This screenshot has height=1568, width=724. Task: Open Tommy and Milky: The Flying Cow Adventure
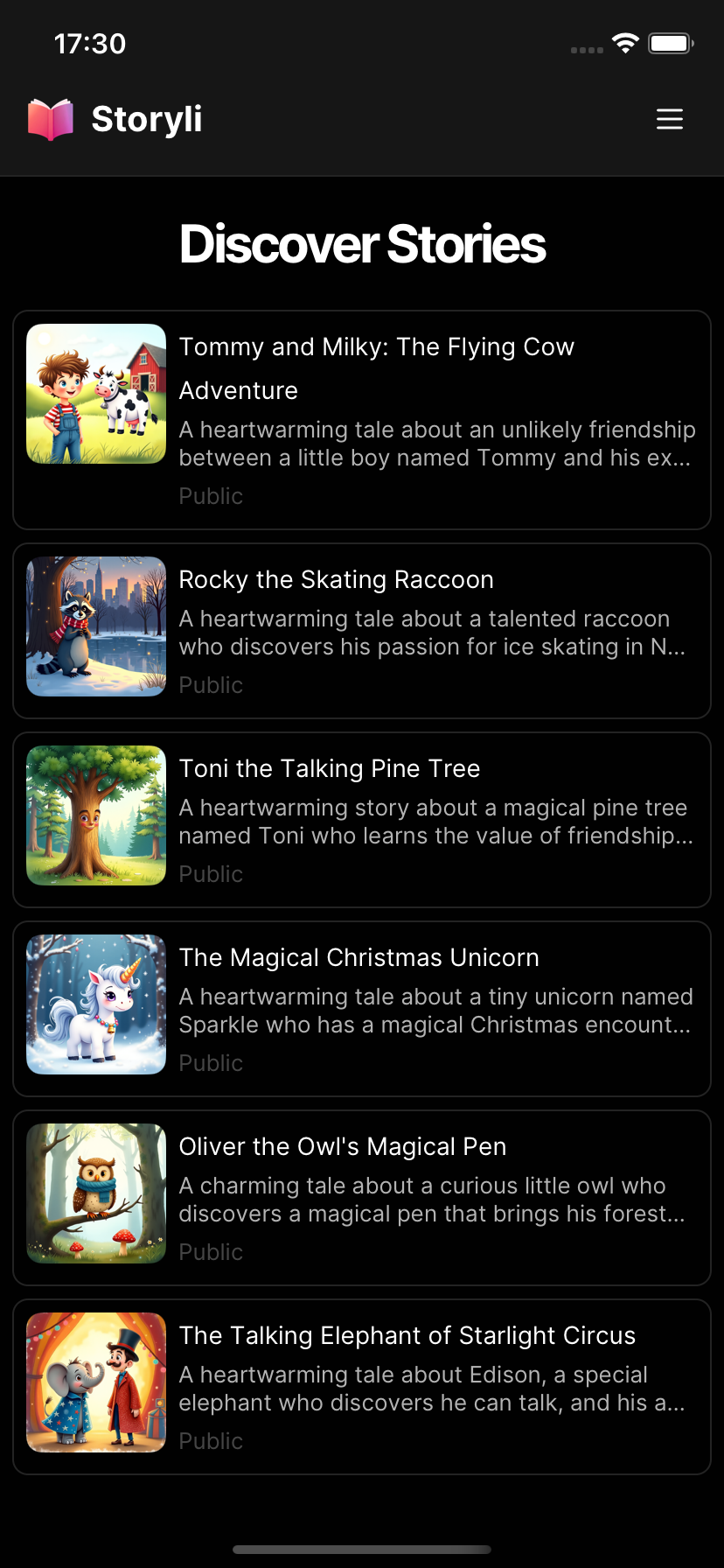pos(362,420)
